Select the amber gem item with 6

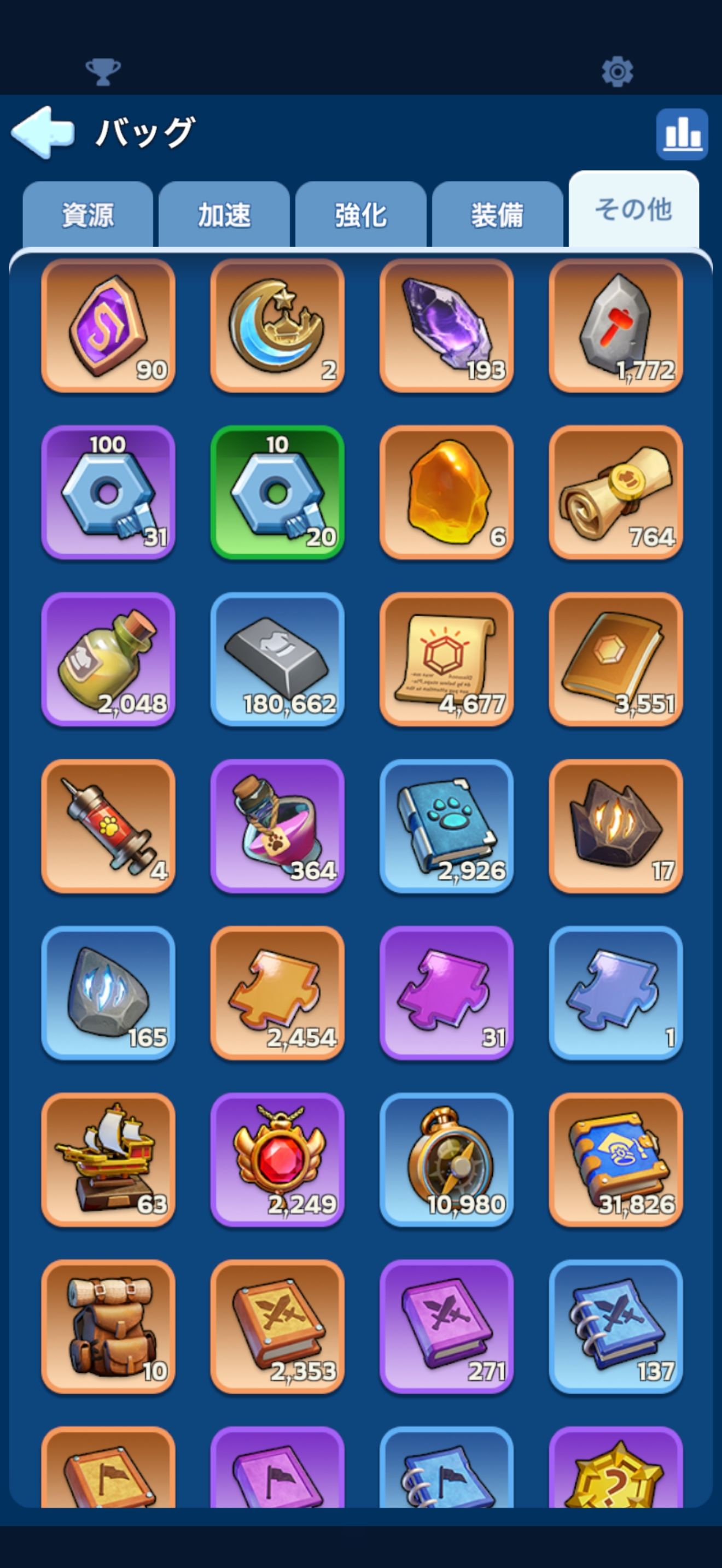(x=446, y=493)
